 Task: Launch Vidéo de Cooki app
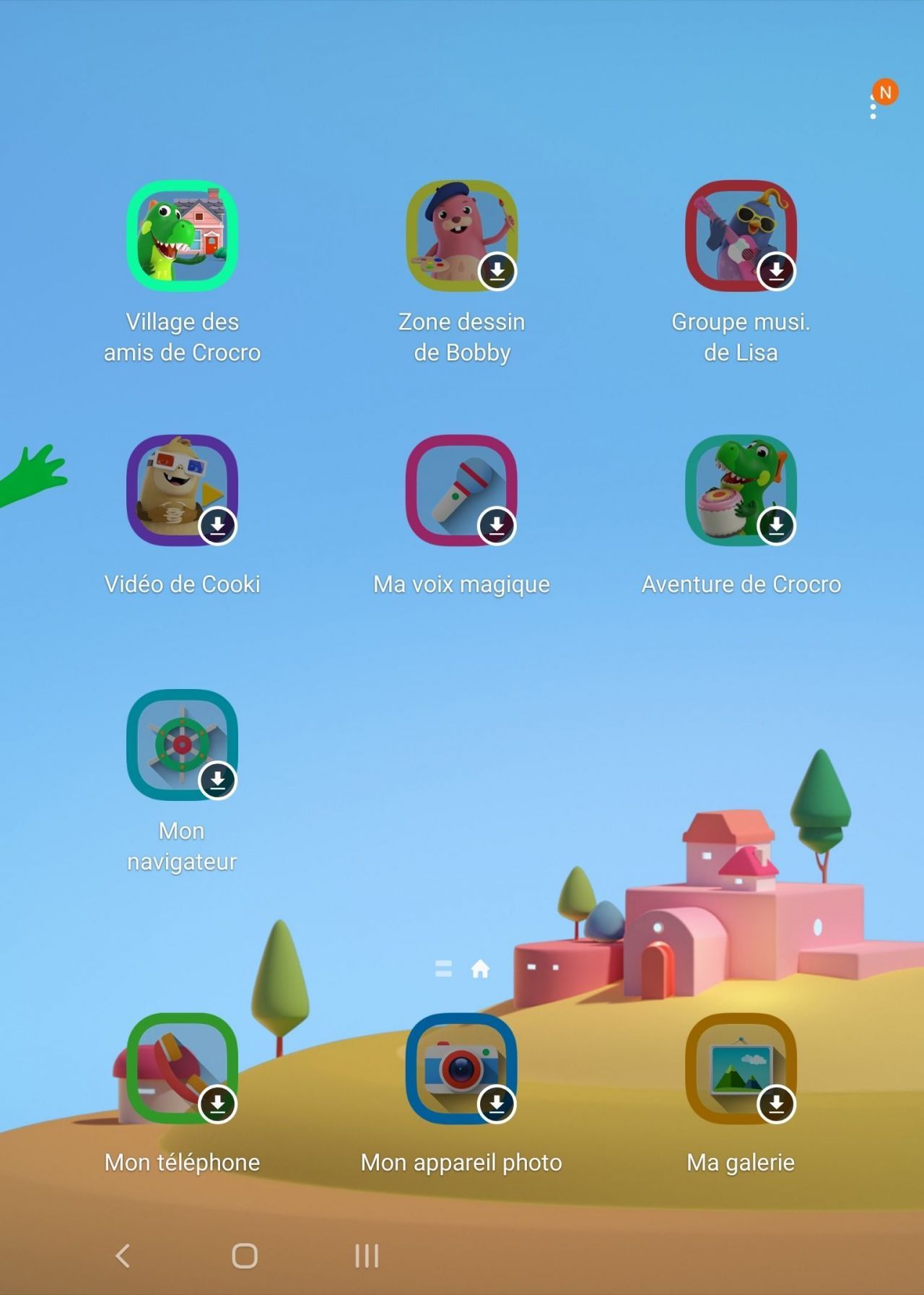tap(182, 490)
